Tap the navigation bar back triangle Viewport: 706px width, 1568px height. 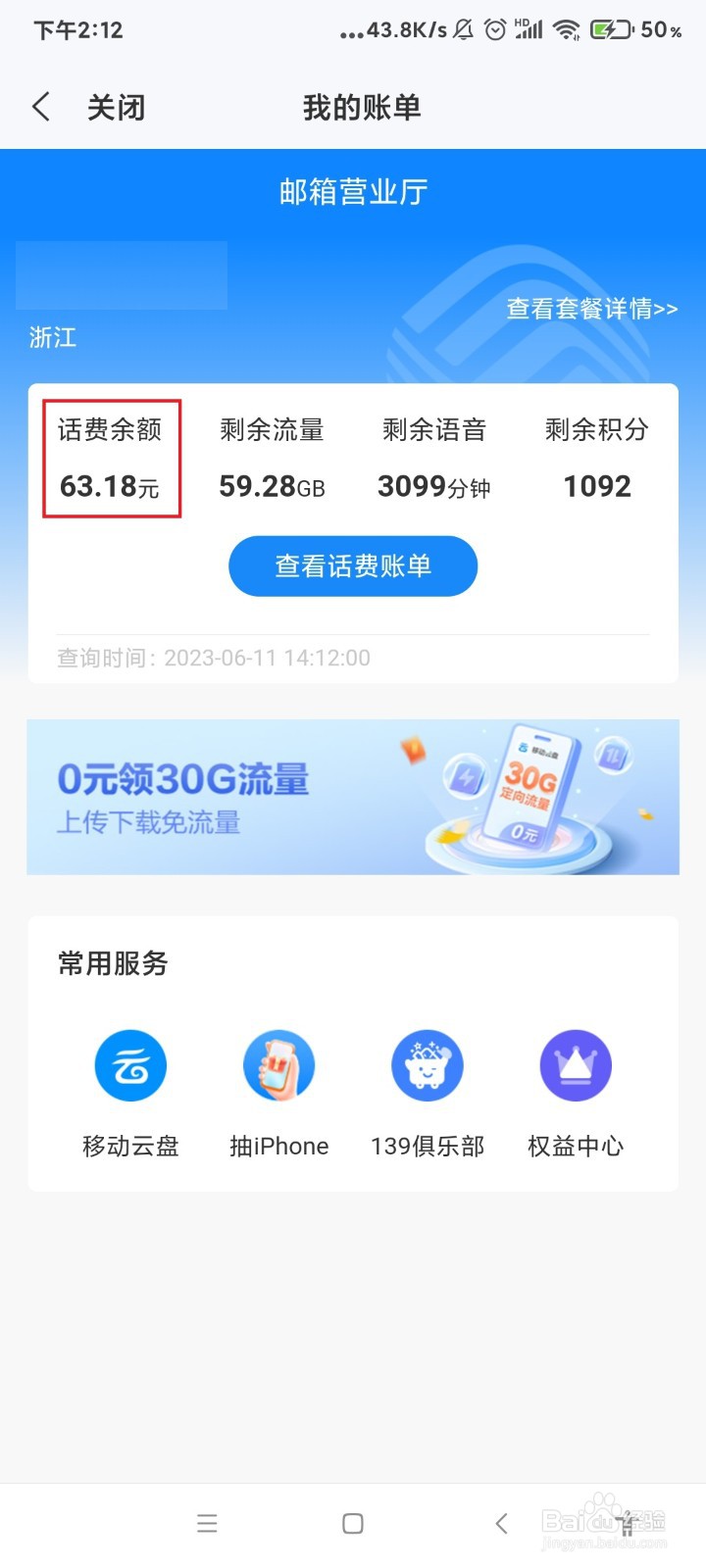500,1524
